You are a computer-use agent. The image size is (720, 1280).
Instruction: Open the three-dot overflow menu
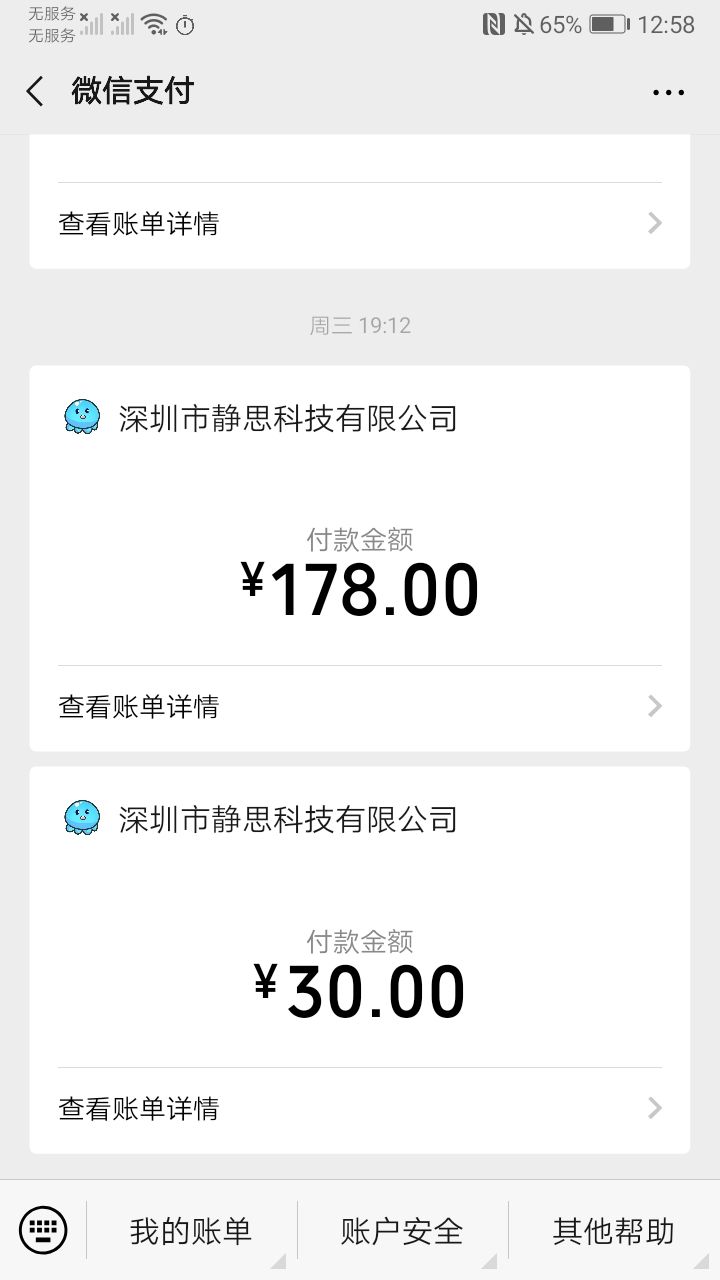666,92
